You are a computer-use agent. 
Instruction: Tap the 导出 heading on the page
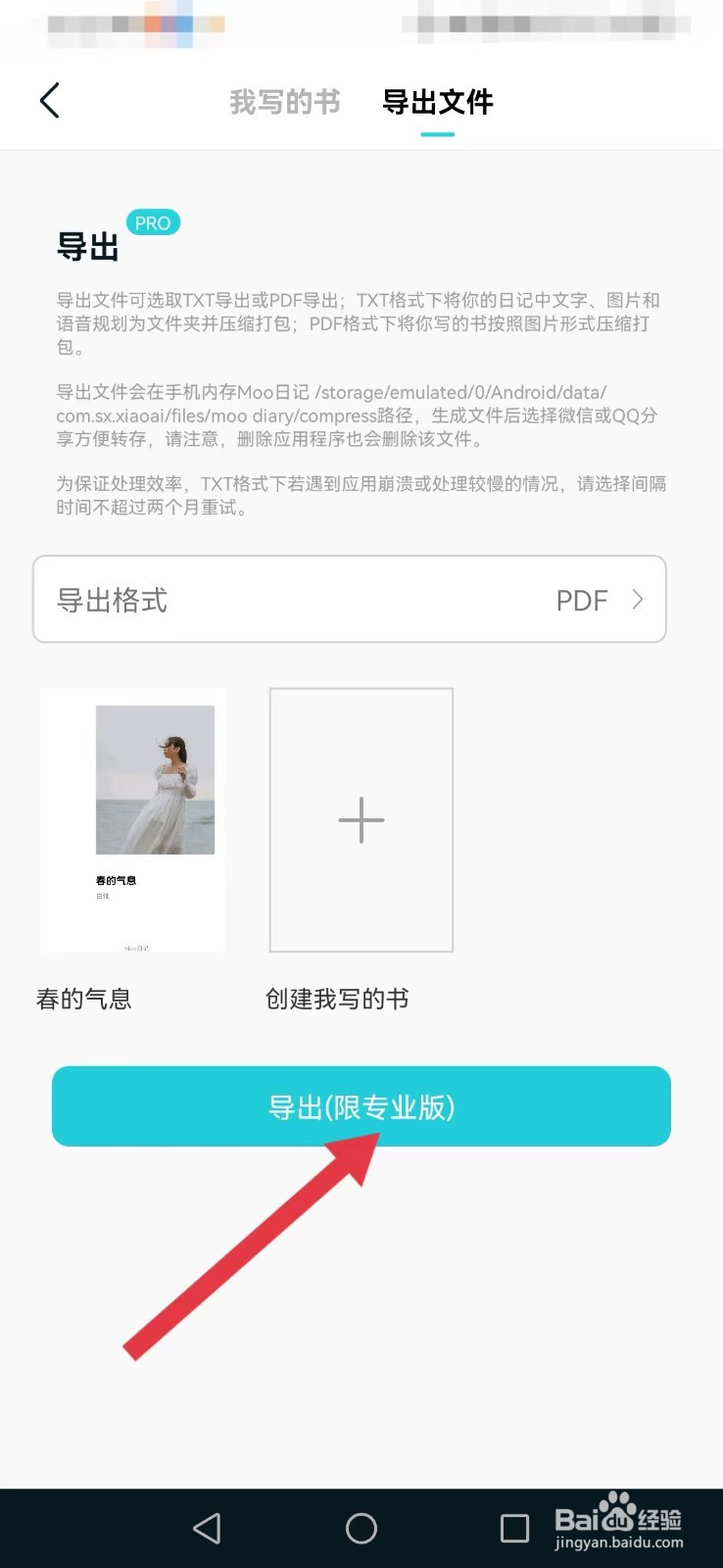(86, 246)
